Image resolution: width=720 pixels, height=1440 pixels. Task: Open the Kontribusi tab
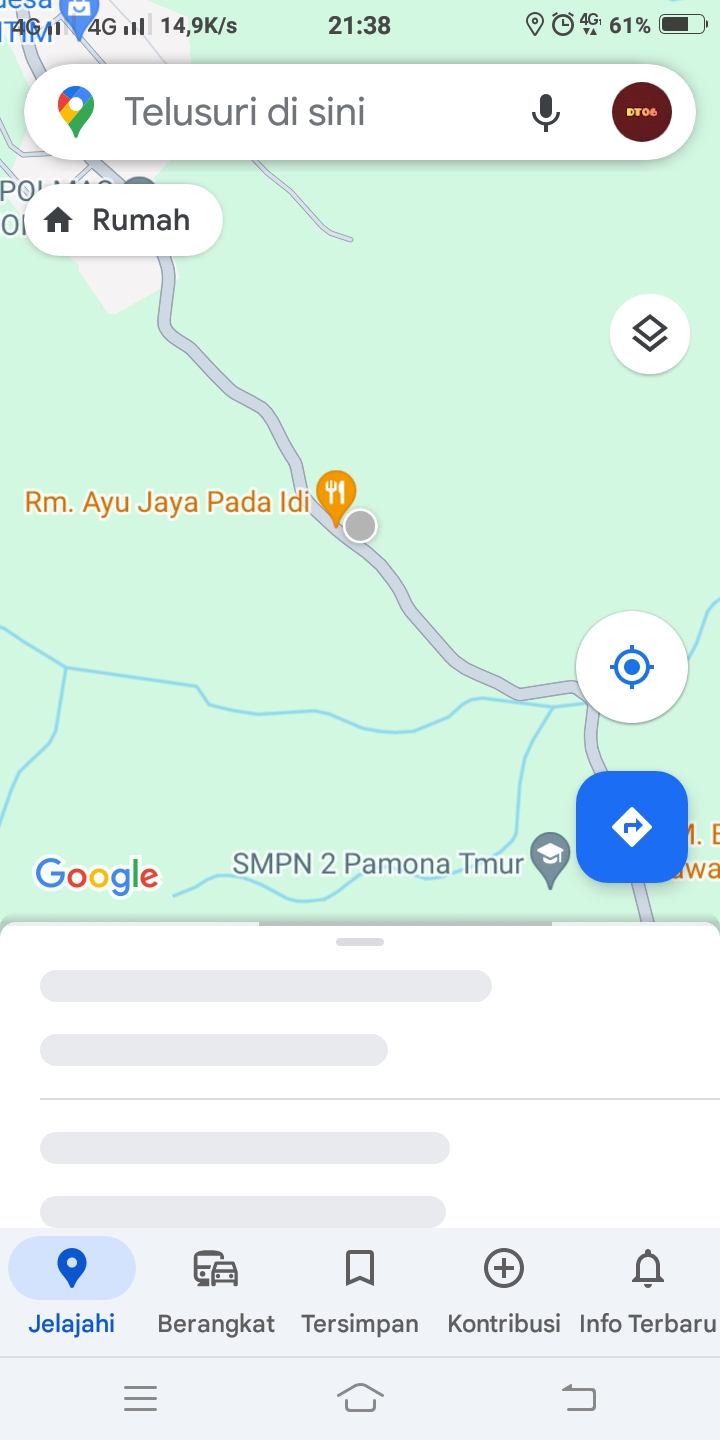(x=504, y=1292)
